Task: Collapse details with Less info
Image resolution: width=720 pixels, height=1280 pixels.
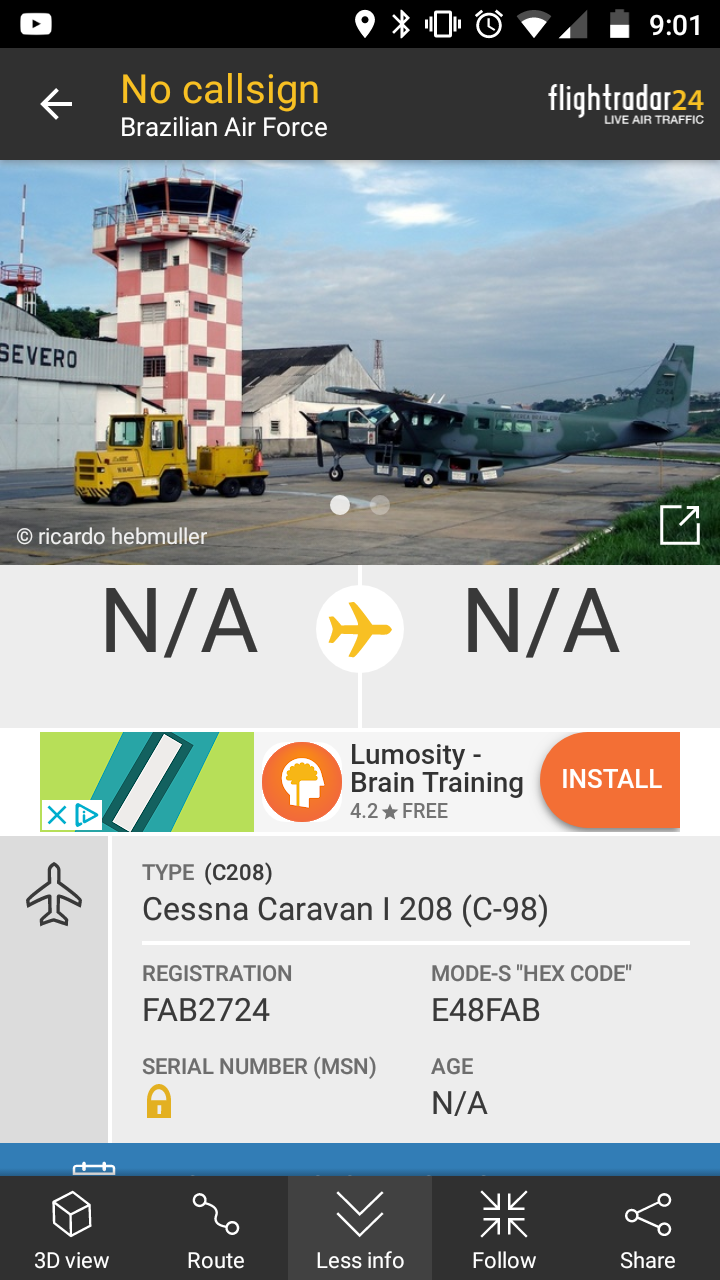Action: 360,1230
